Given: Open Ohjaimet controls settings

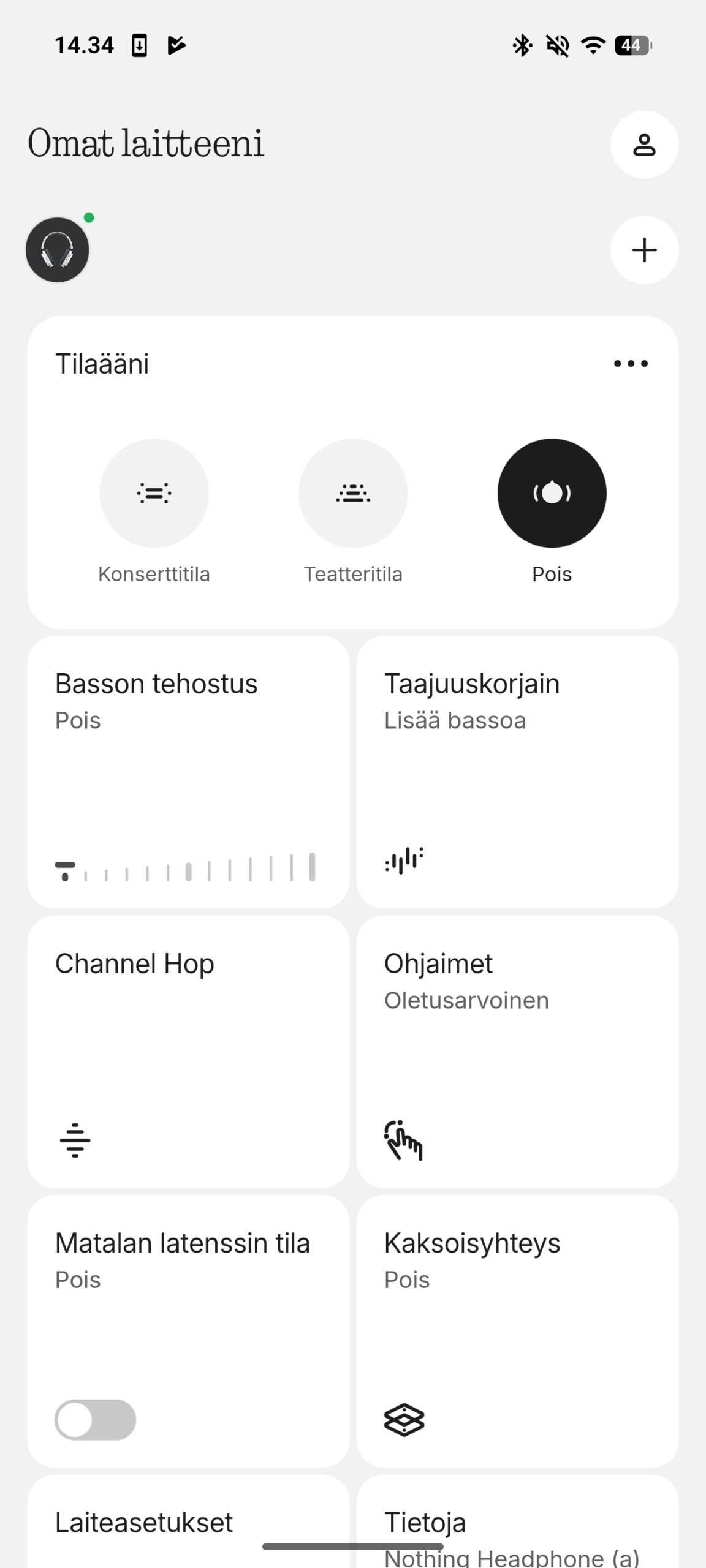Looking at the screenshot, I should (517, 1051).
